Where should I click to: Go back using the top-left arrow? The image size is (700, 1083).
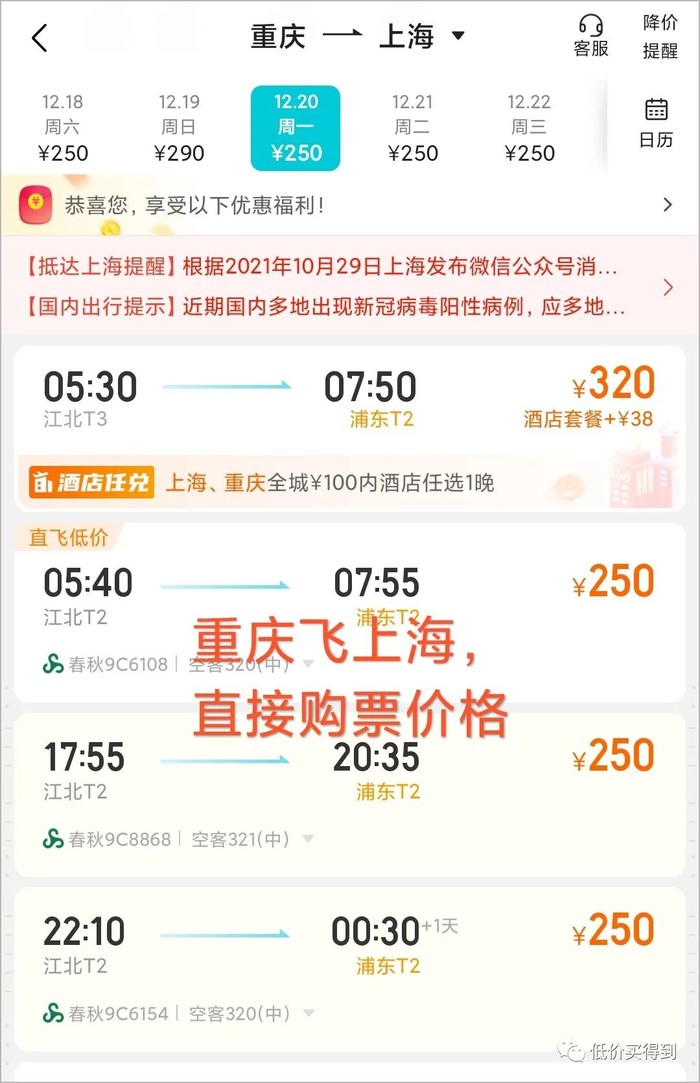[x=39, y=39]
